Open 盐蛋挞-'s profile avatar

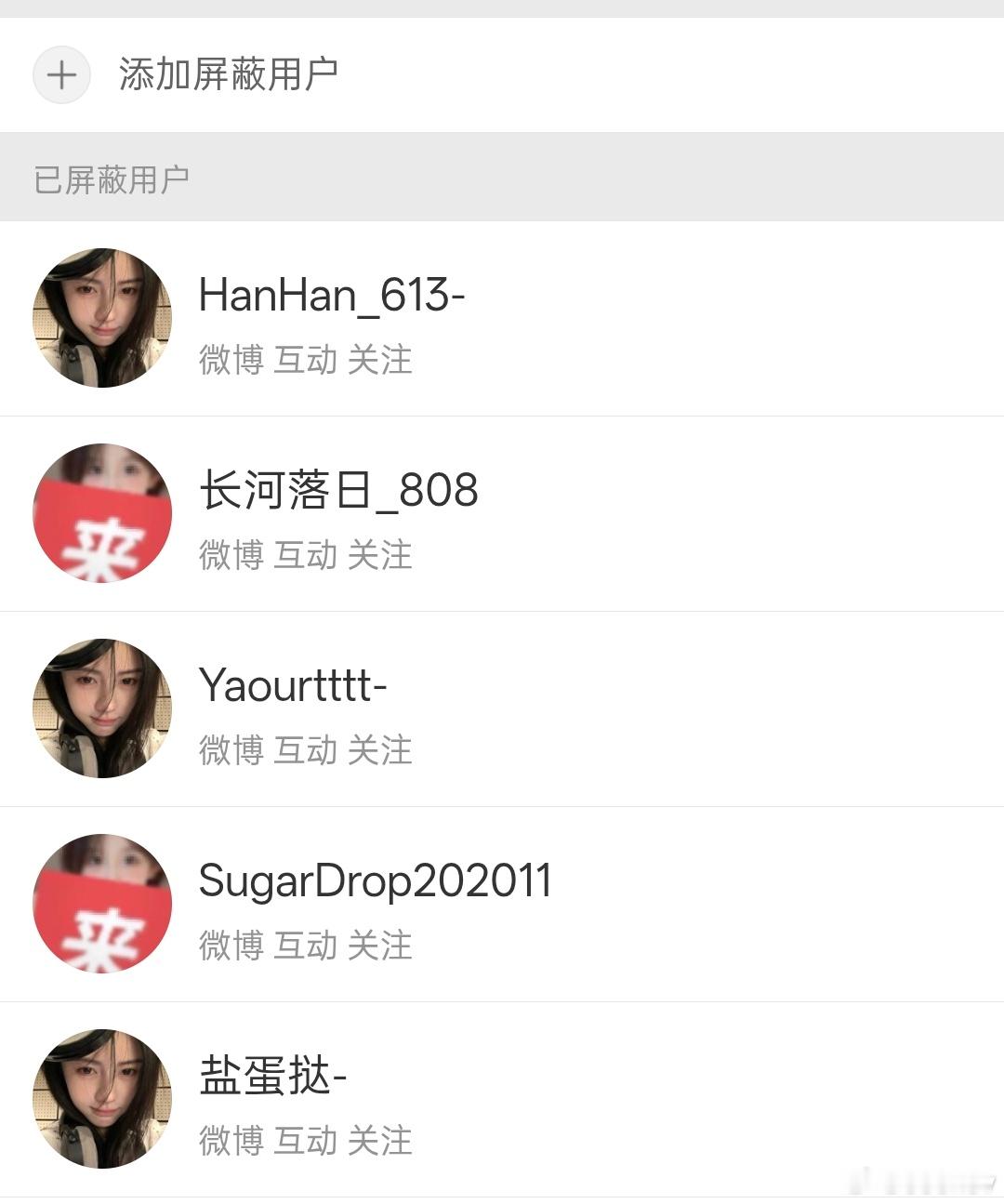click(x=102, y=1097)
